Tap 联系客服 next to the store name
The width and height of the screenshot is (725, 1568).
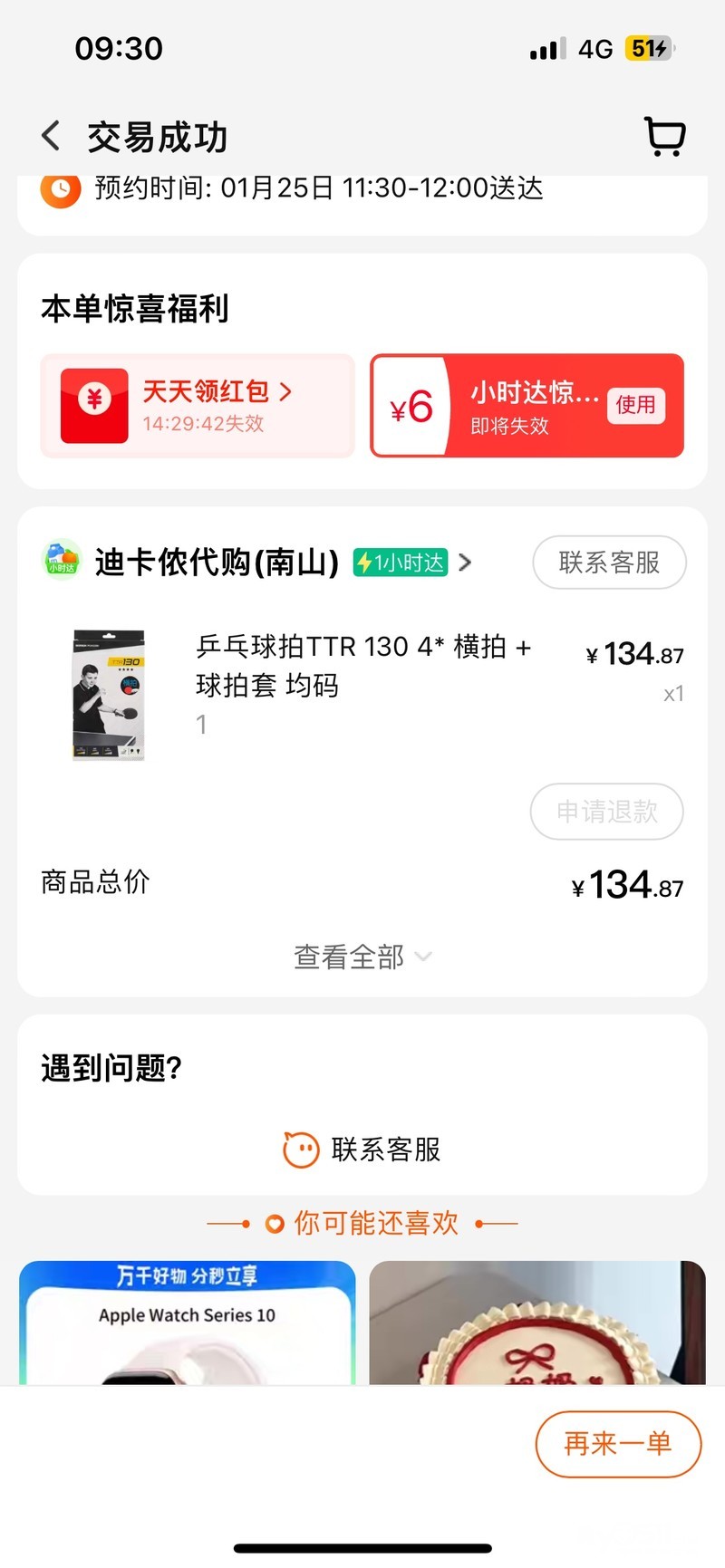[x=609, y=563]
